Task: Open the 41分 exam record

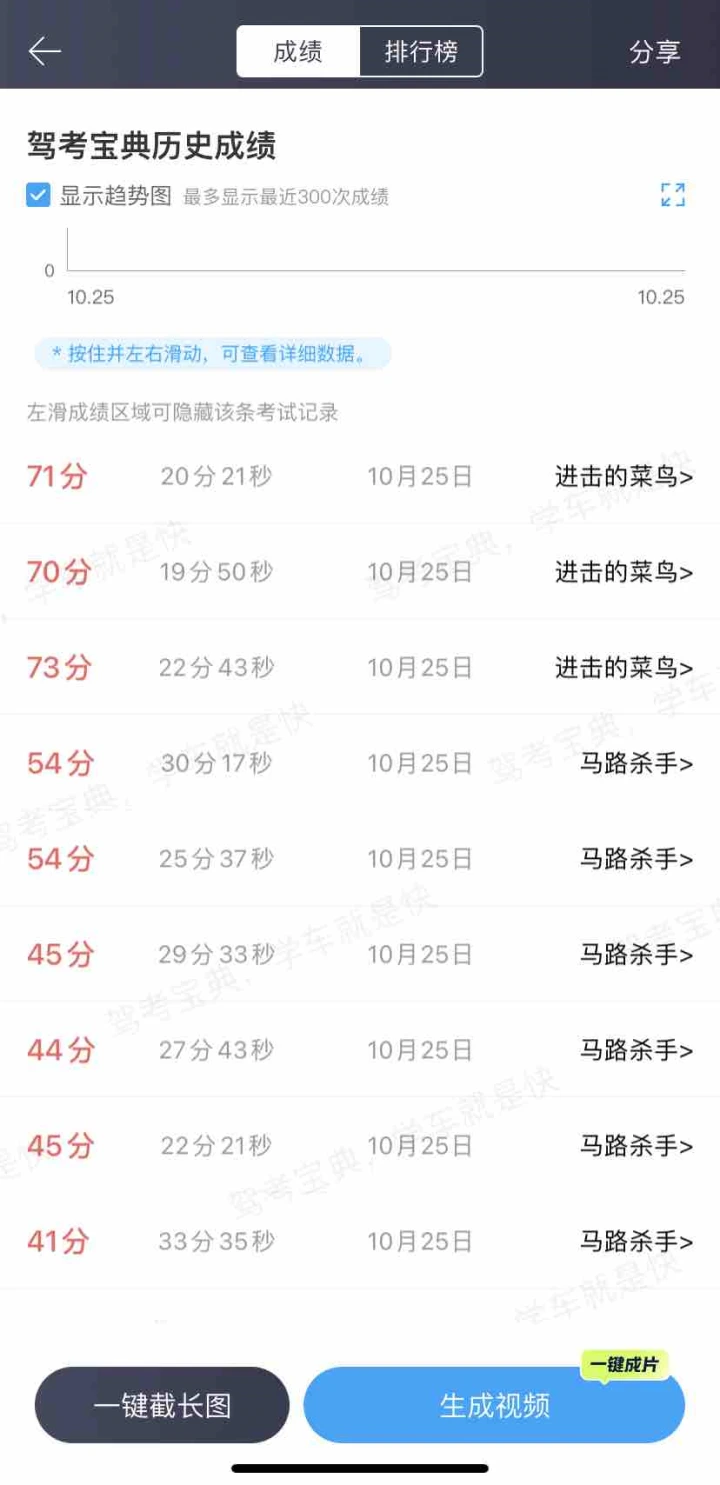Action: click(360, 1241)
